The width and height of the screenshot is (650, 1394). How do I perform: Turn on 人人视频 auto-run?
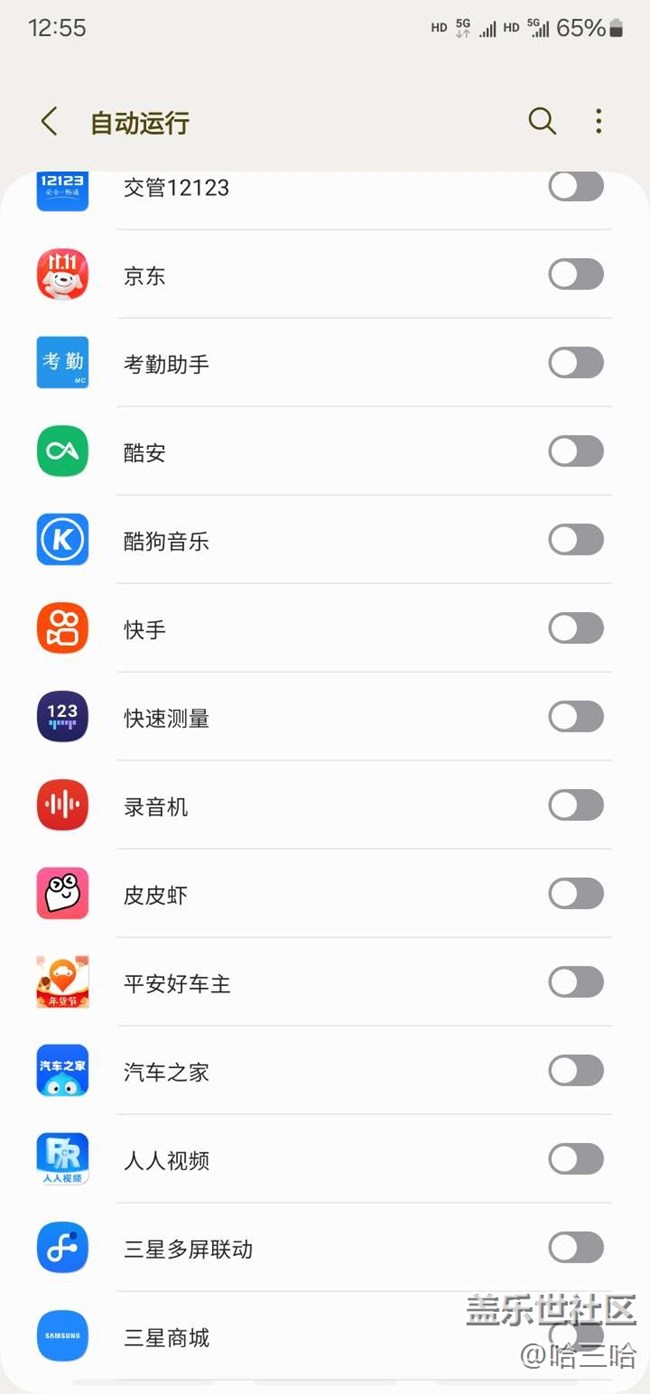(x=576, y=1160)
